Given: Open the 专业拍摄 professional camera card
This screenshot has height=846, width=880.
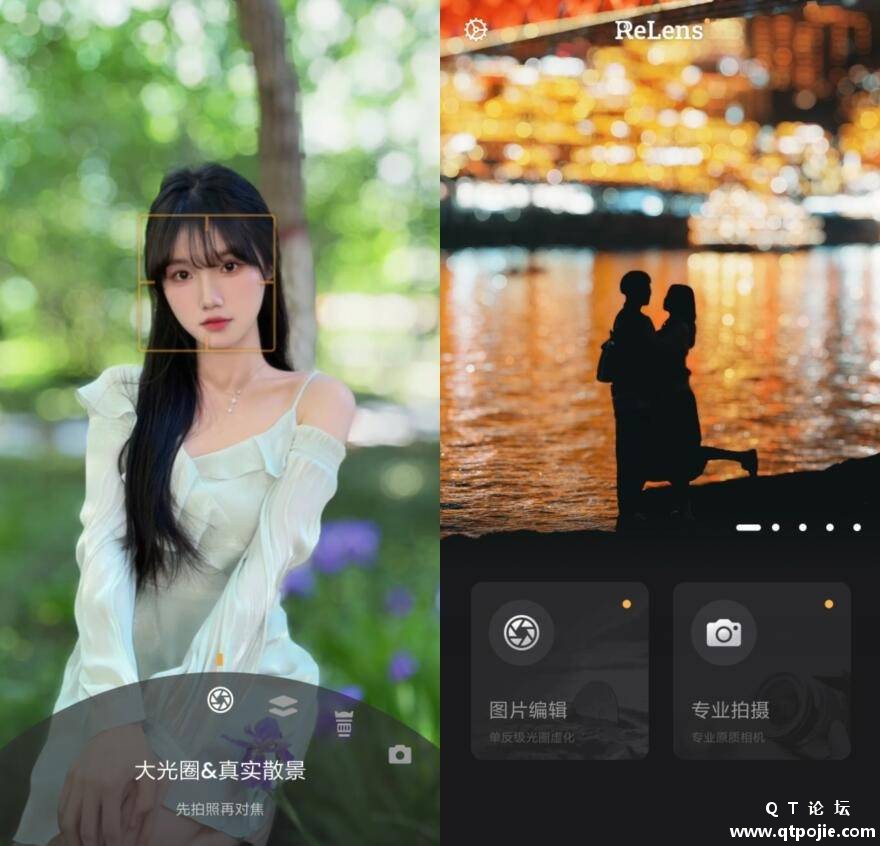Looking at the screenshot, I should 761,670.
